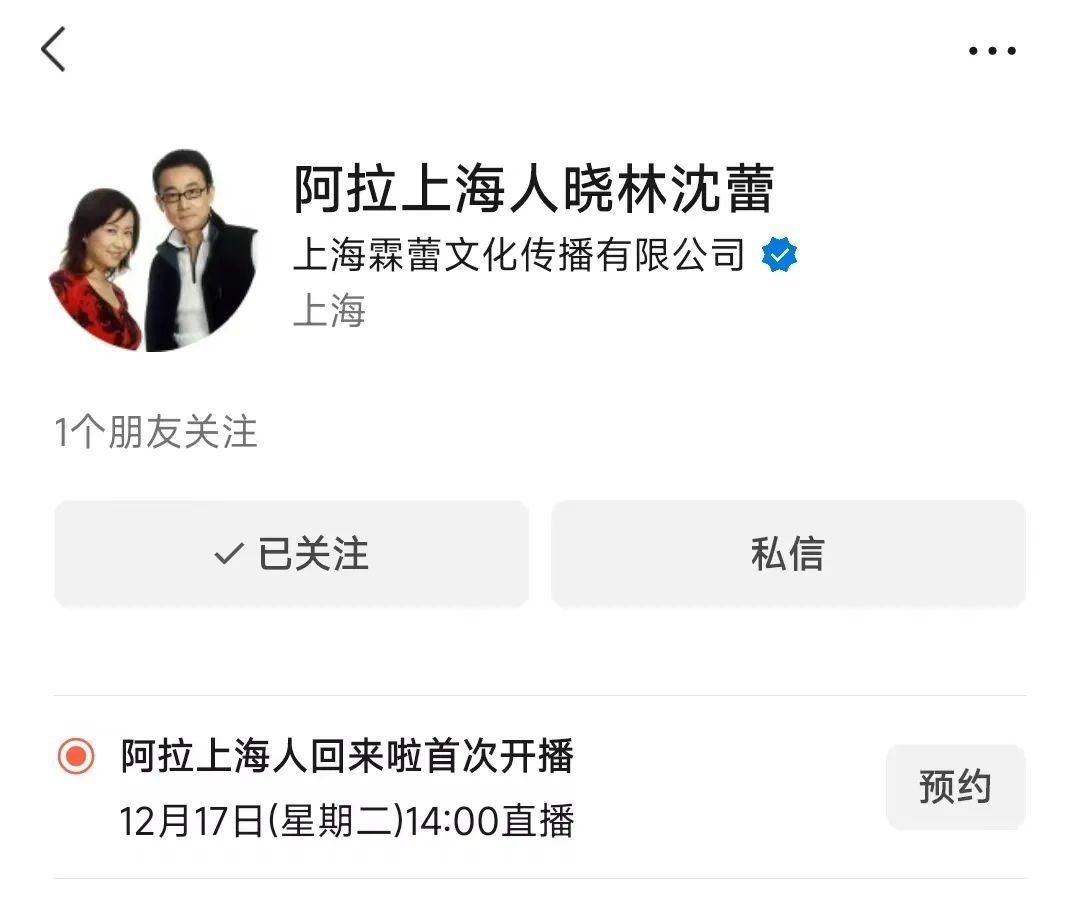Image resolution: width=1080 pixels, height=904 pixels.
Task: Go back using the top-left arrow
Action: coord(54,49)
